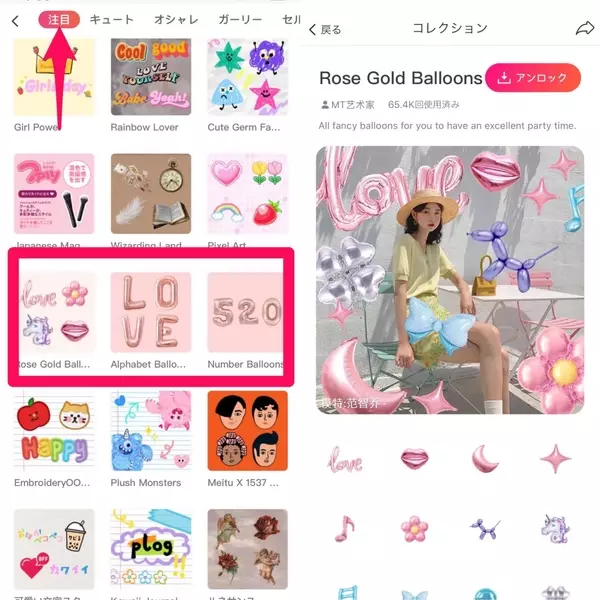Open the Girl Power sticker pack
This screenshot has height=600, width=600.
coord(54,80)
